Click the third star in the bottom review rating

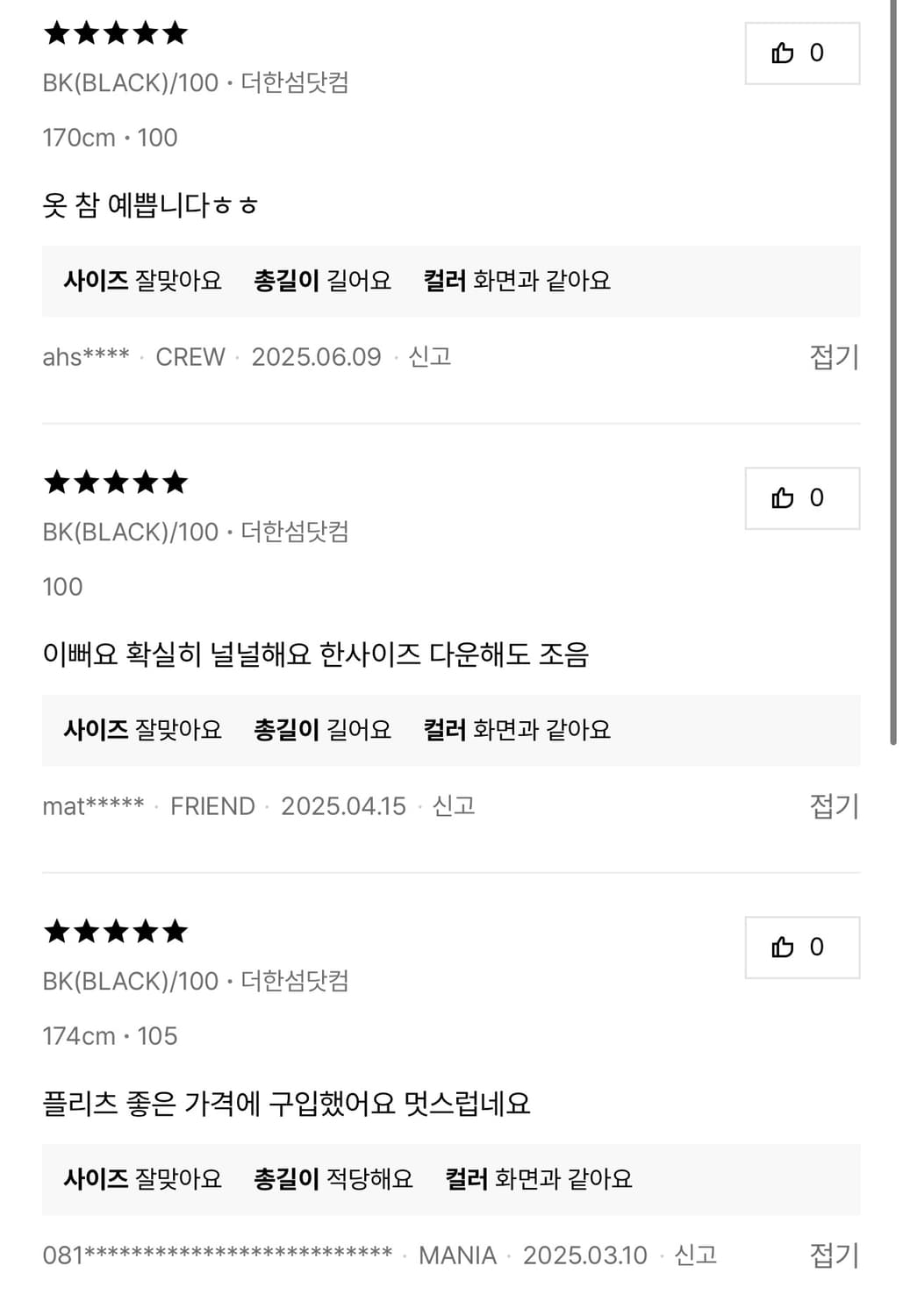pyautogui.click(x=115, y=932)
